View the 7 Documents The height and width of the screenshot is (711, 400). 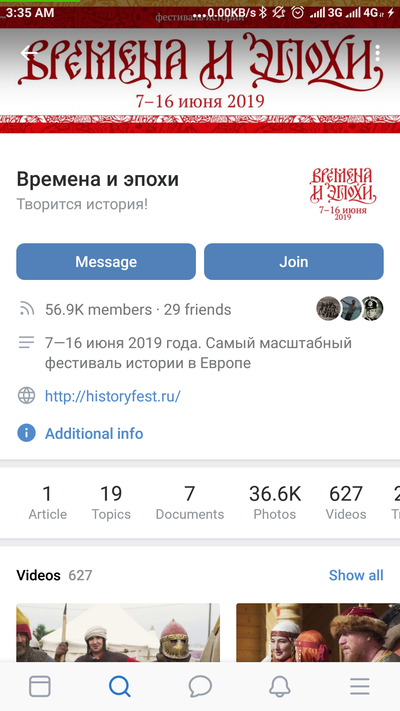pyautogui.click(x=190, y=503)
